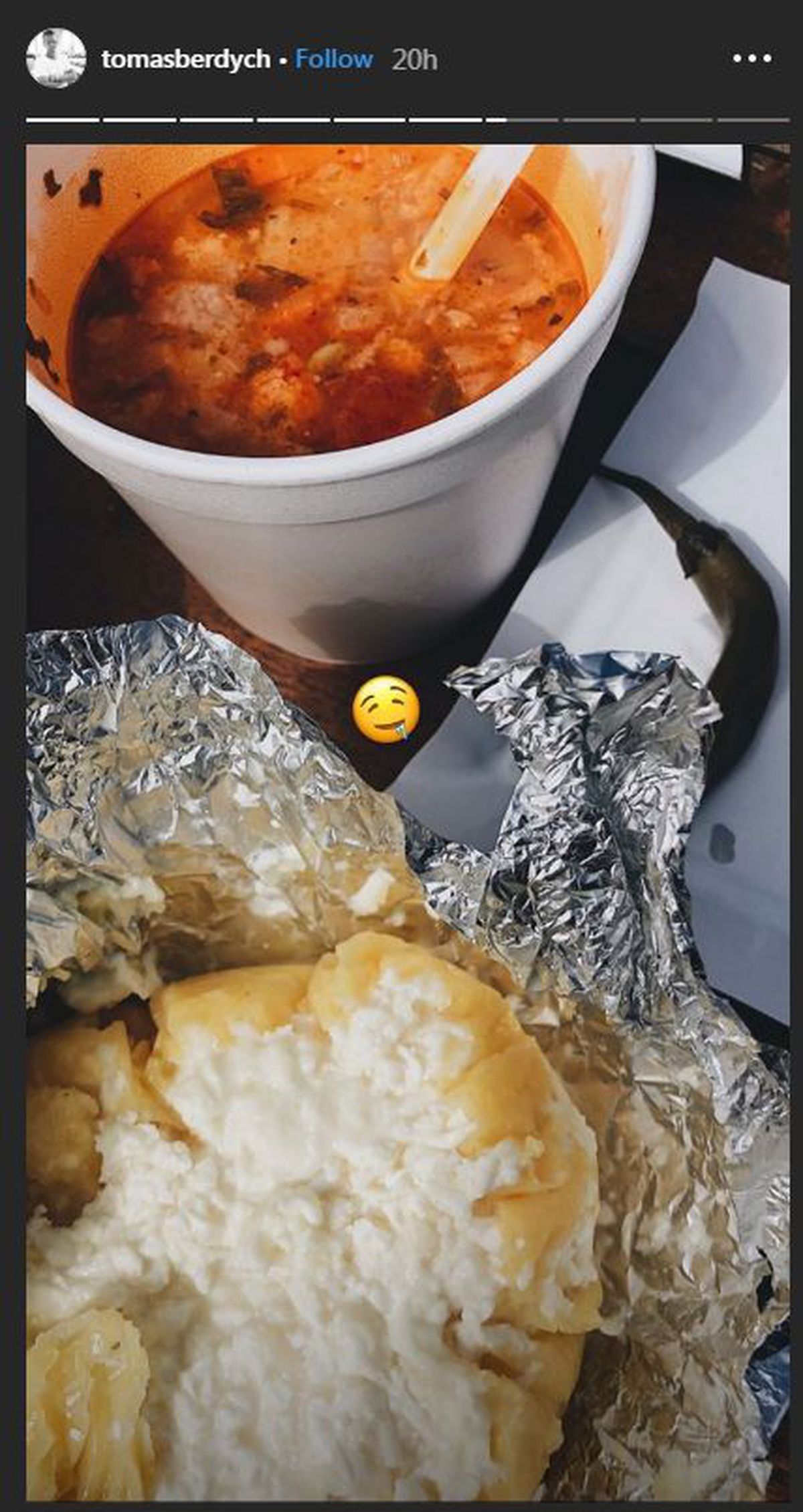Follow tomasberdych
803x1512 pixels.
pos(334,60)
